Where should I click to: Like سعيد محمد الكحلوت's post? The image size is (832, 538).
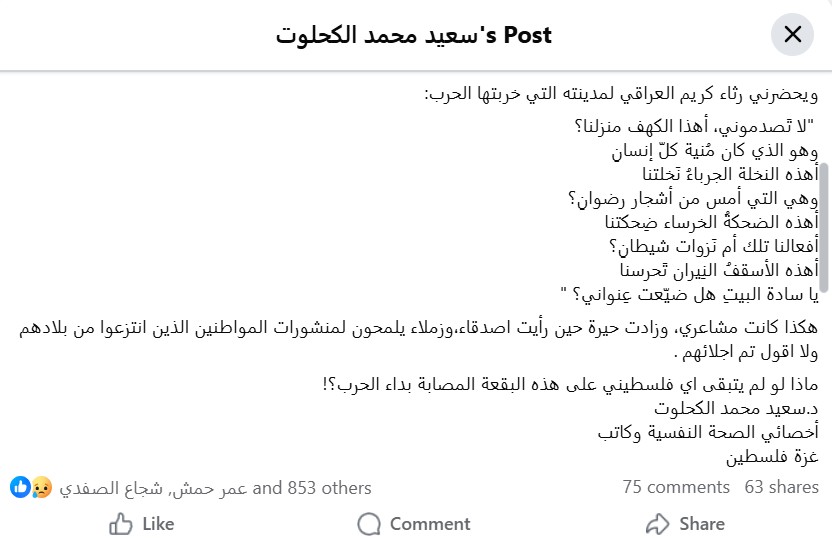tap(141, 523)
